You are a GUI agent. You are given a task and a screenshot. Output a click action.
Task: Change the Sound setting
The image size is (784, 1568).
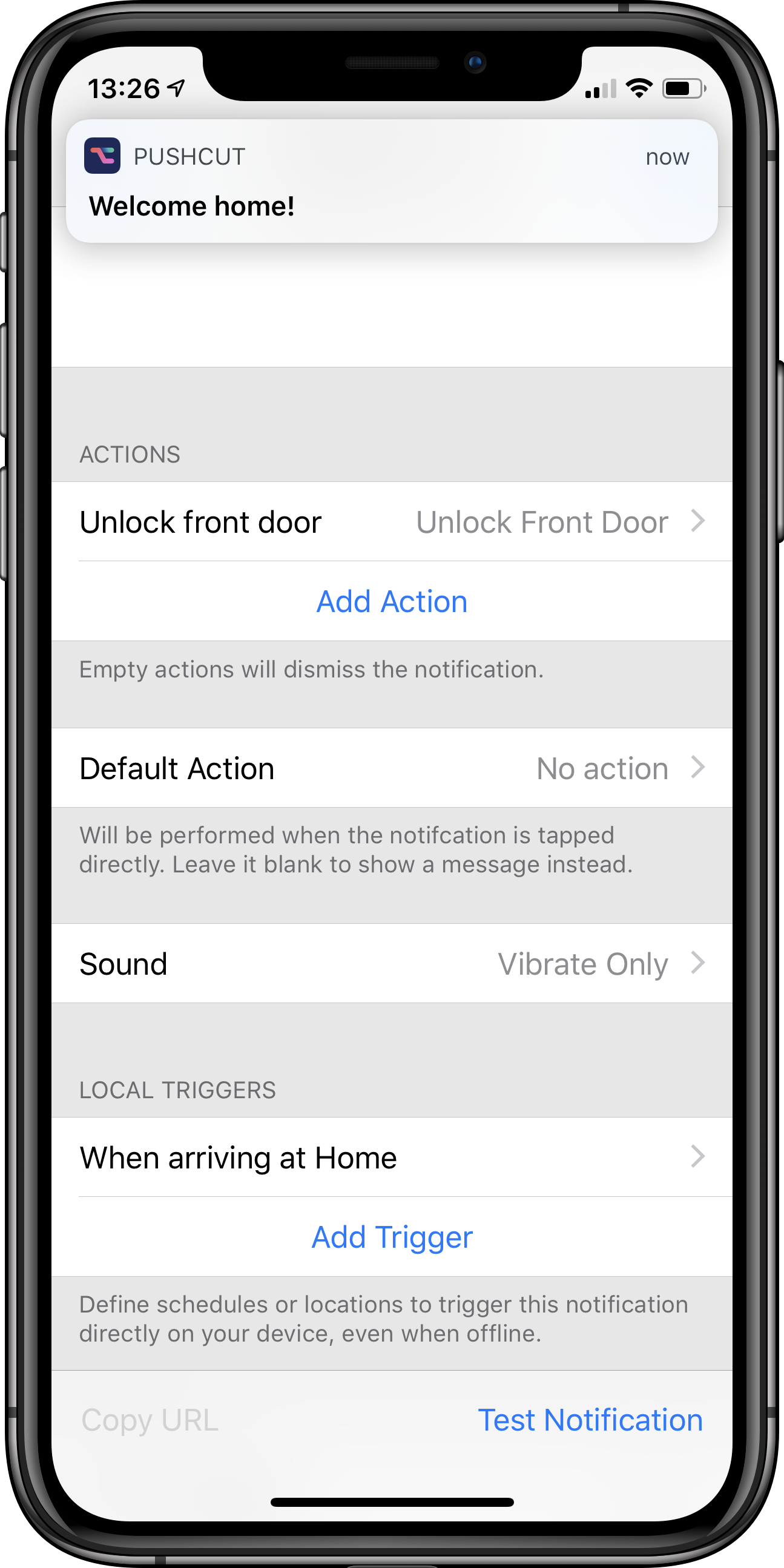pos(391,964)
